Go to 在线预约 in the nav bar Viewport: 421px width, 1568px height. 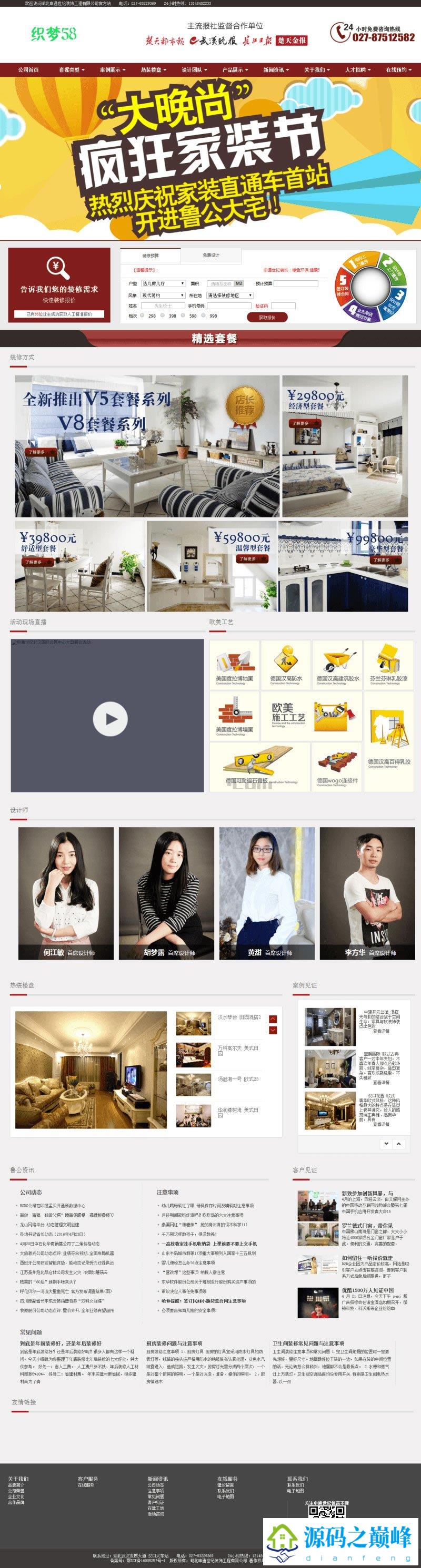point(397,69)
